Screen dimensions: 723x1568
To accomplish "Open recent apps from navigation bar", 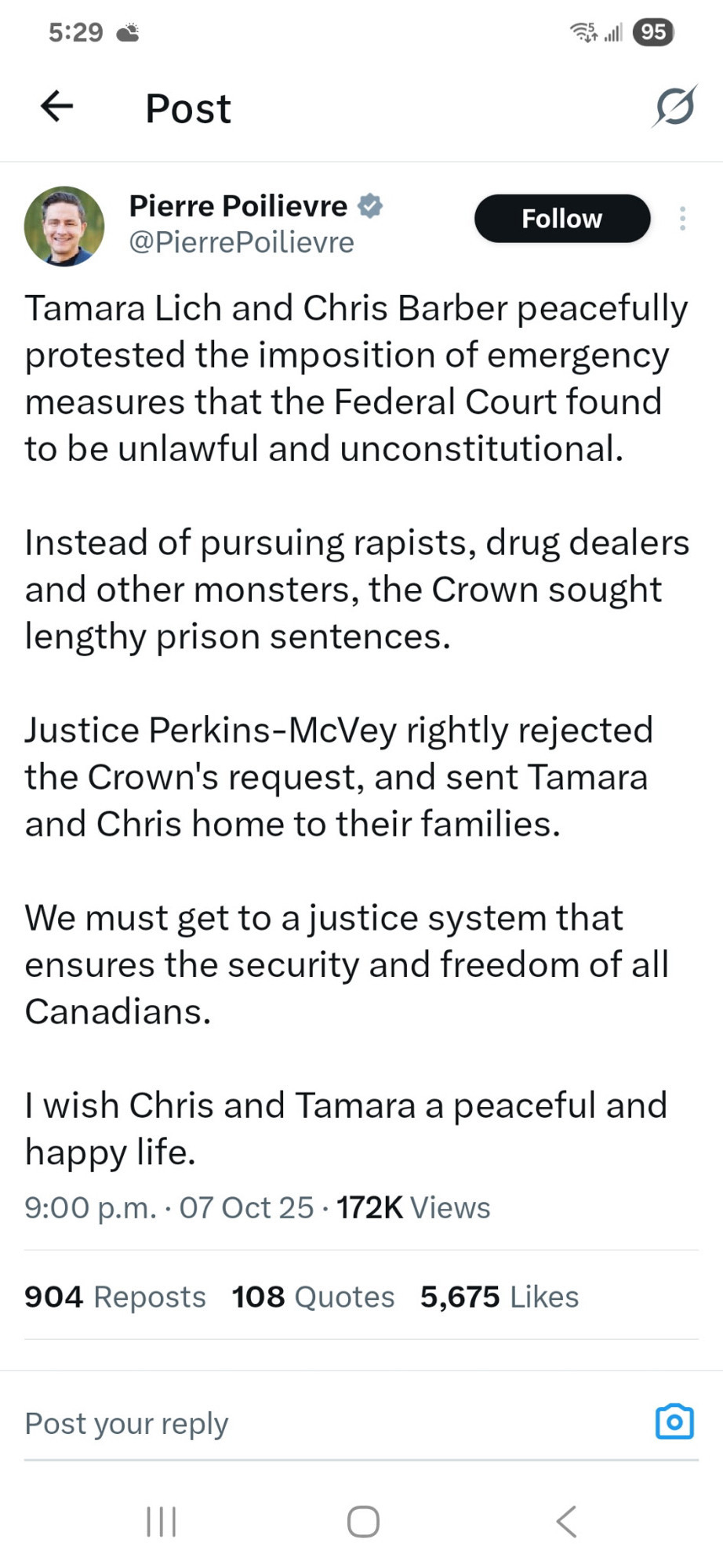I will click(x=162, y=1522).
